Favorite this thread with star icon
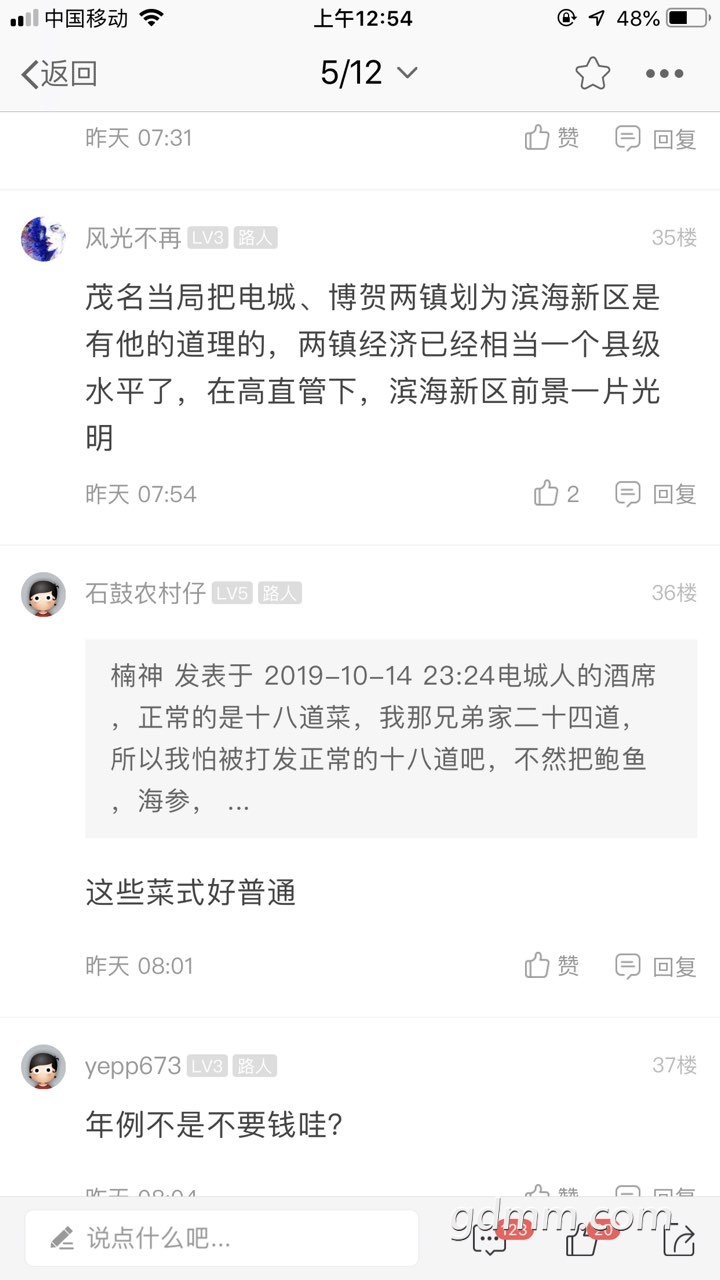 pyautogui.click(x=592, y=73)
